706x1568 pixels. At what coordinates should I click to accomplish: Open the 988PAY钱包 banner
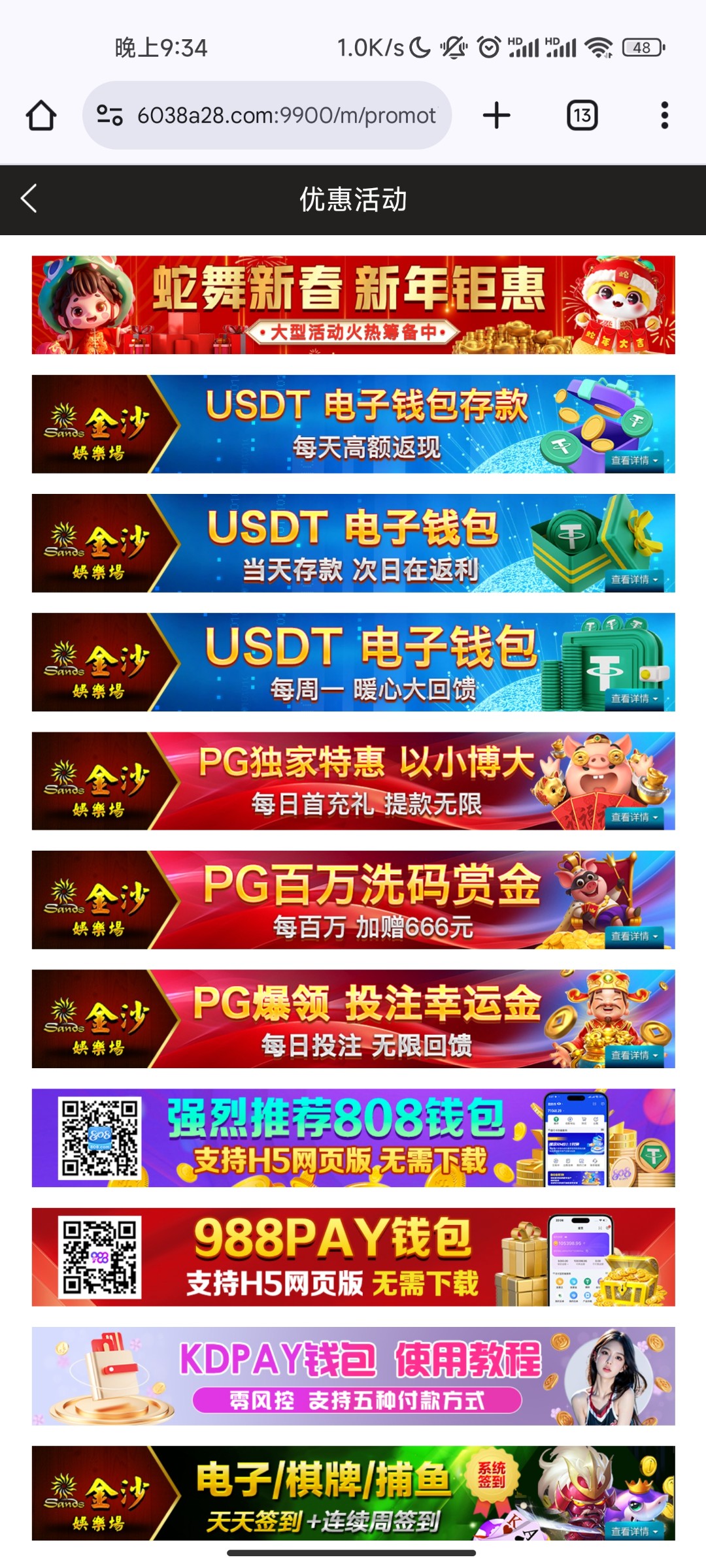[x=353, y=1256]
